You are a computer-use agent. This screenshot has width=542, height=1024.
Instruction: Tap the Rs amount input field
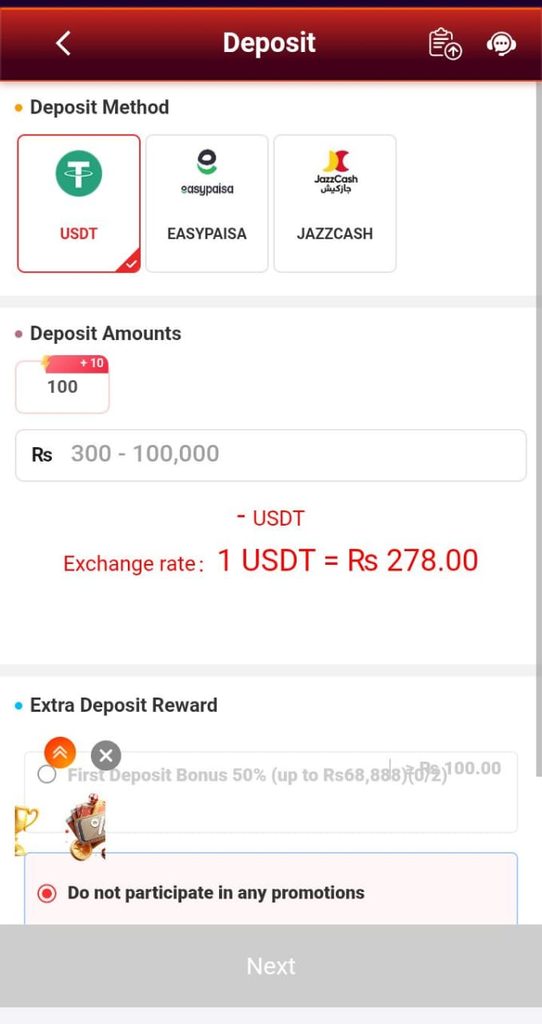pos(270,455)
